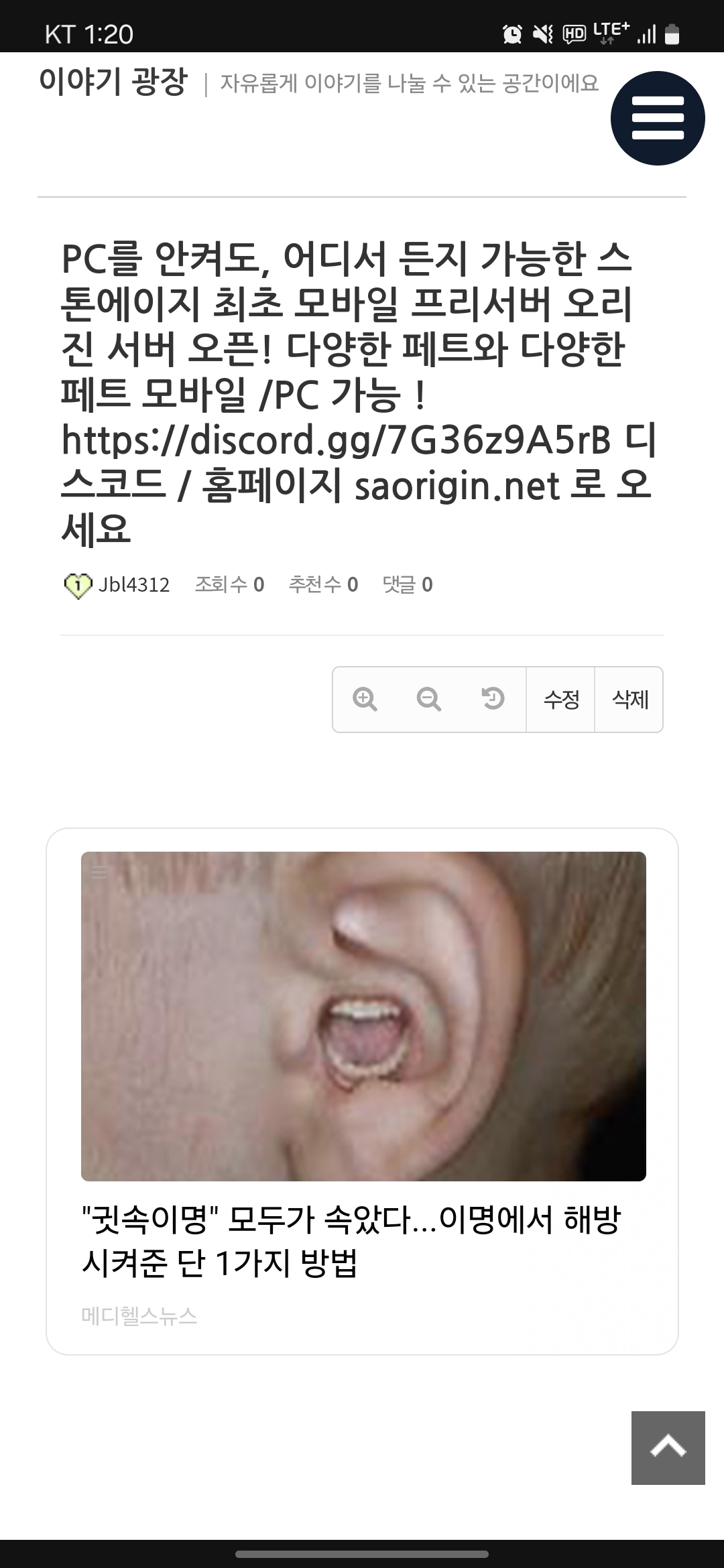The image size is (724, 1568).
Task: Open the 이야기 광장 board title
Action: click(113, 82)
